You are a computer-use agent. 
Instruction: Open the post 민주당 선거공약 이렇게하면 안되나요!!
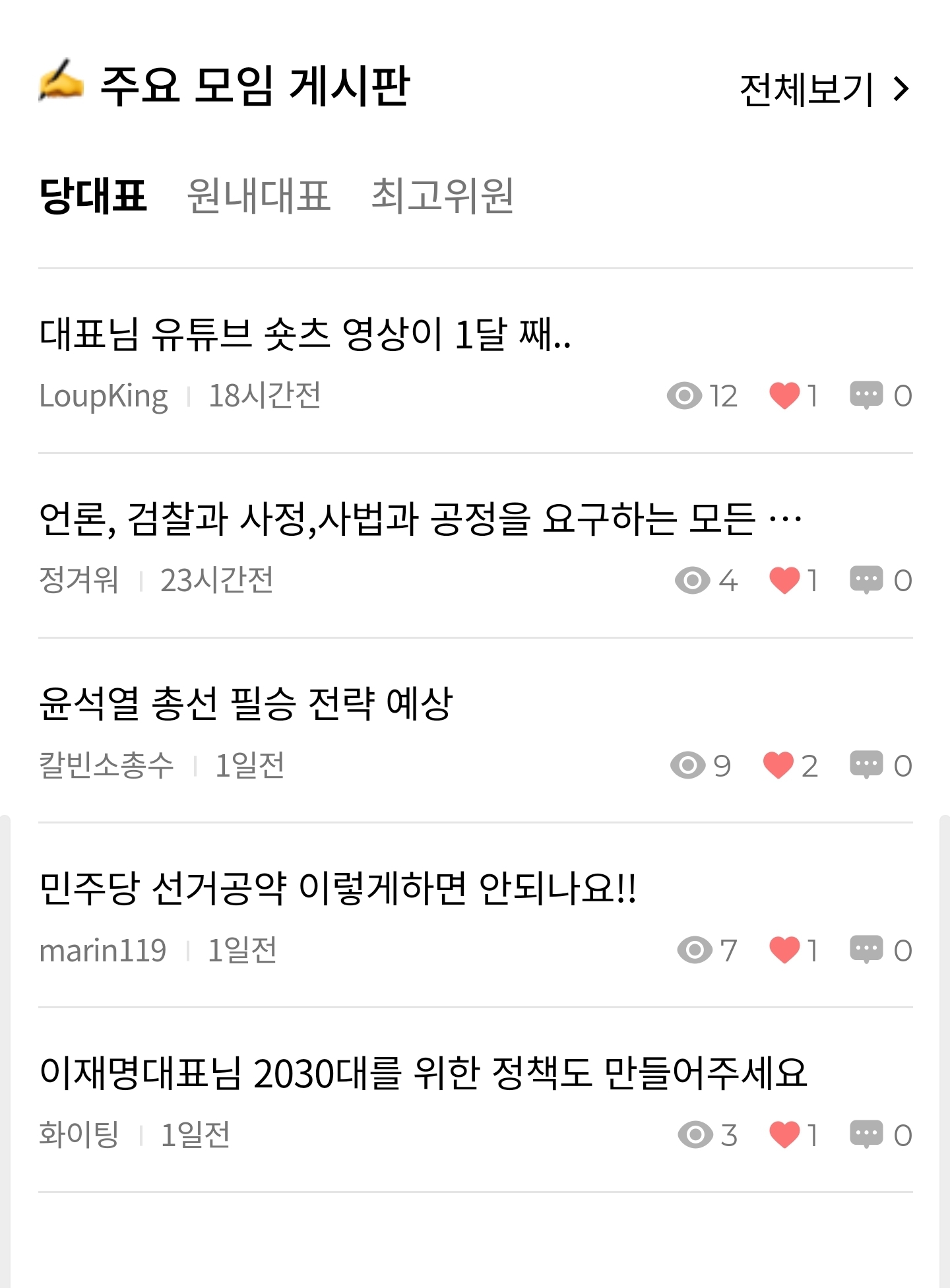(338, 888)
